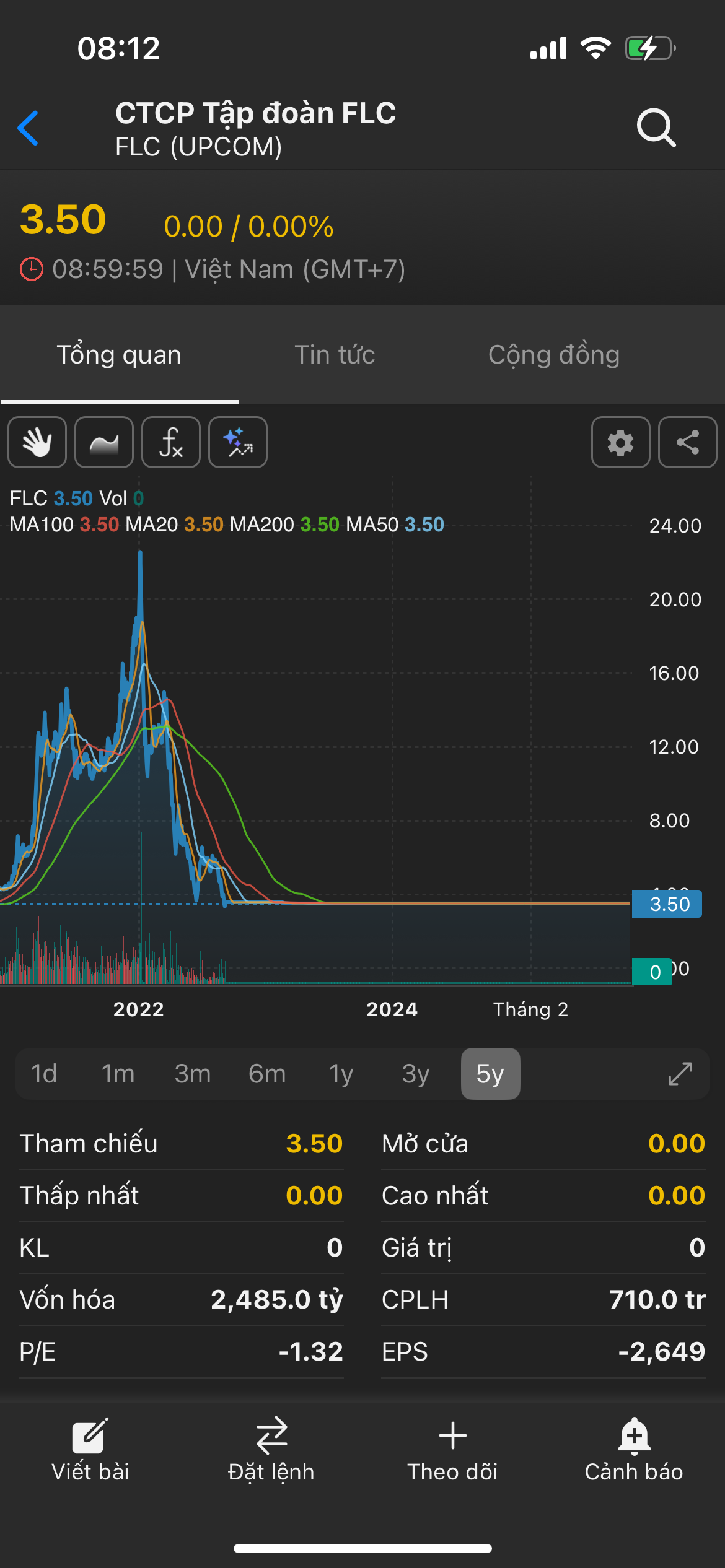
Task: Open the sparkle AI chart analysis tool
Action: 238,442
